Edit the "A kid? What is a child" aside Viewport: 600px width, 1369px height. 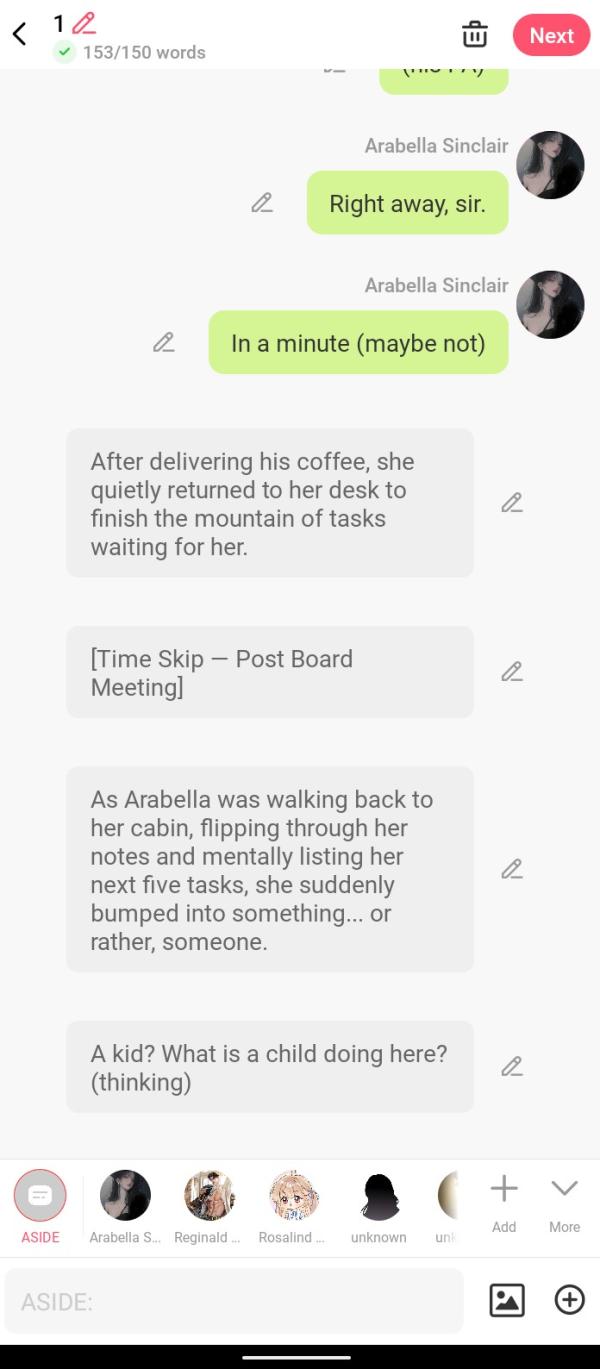(512, 1067)
